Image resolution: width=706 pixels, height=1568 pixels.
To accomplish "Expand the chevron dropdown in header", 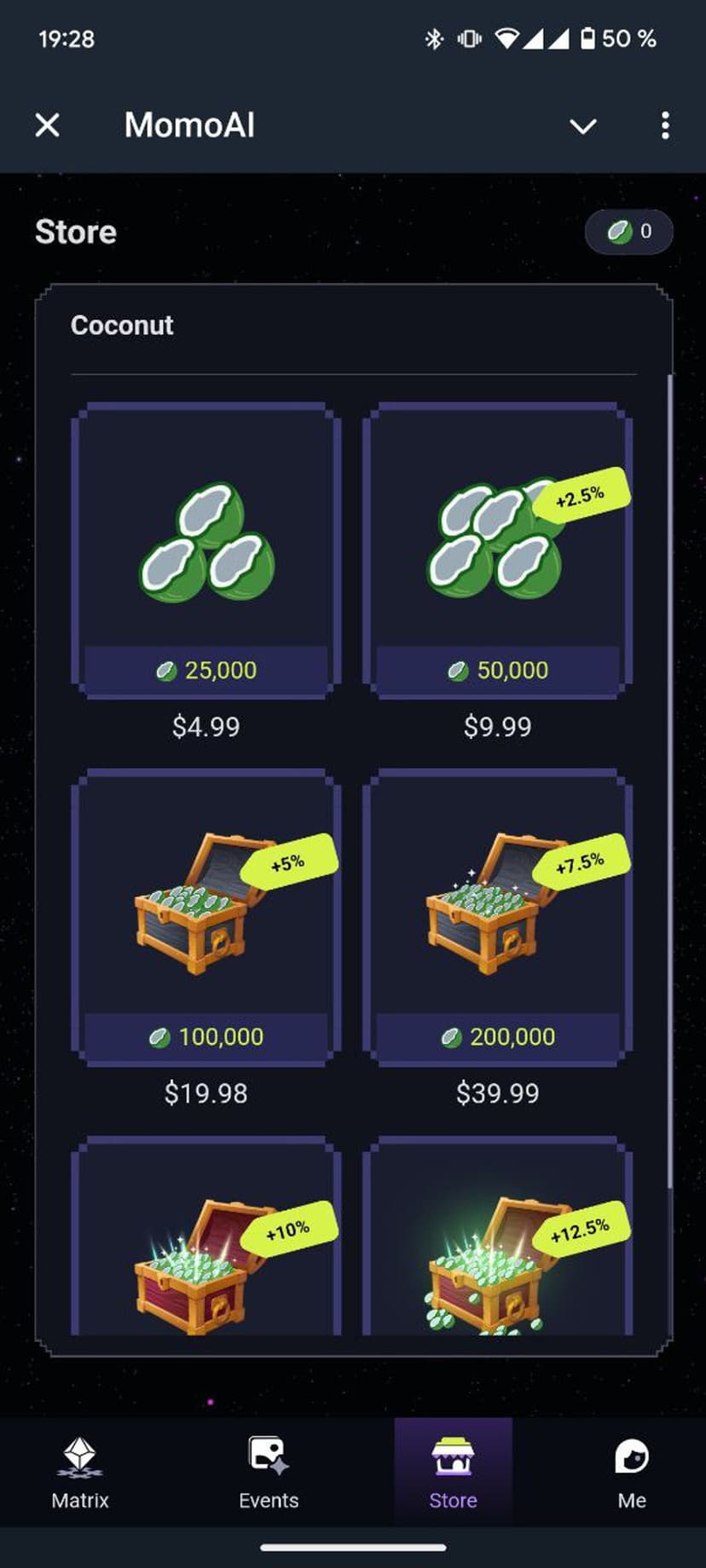I will (x=582, y=126).
